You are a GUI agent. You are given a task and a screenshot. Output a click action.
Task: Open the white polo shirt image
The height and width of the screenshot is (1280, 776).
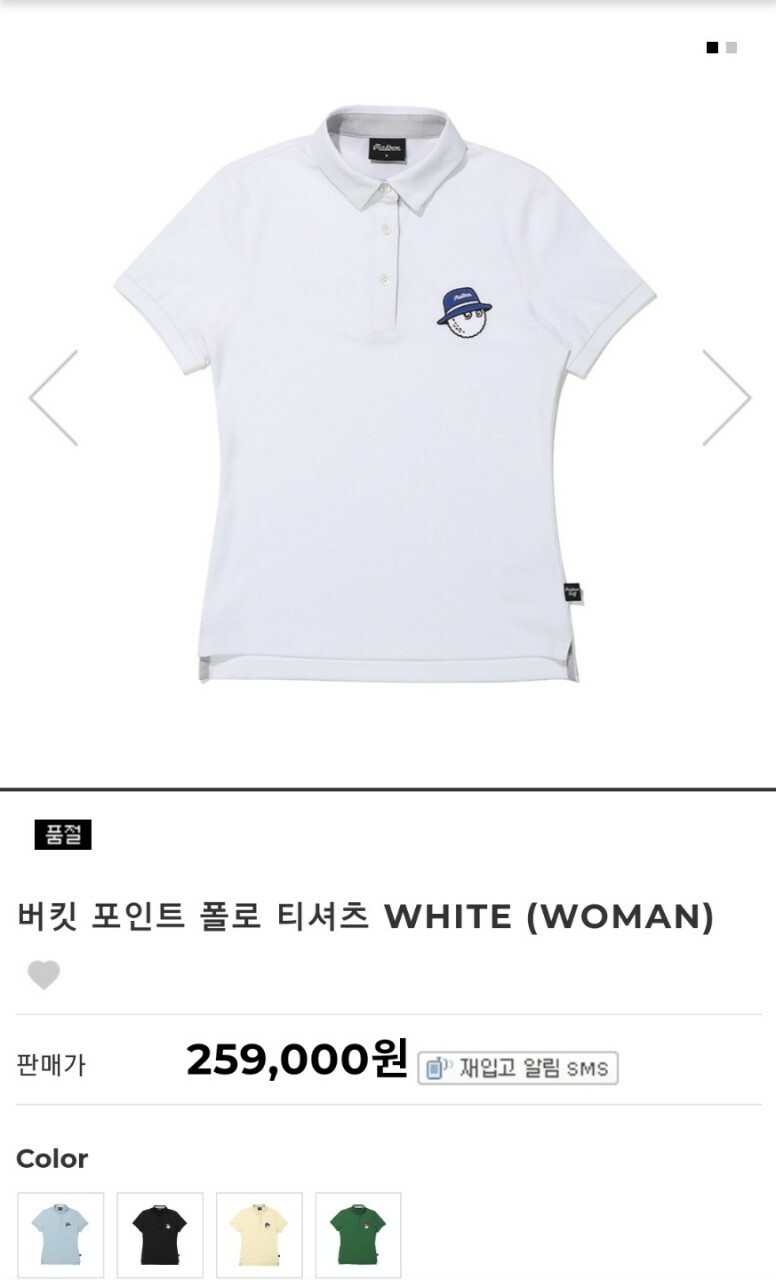tap(385, 395)
